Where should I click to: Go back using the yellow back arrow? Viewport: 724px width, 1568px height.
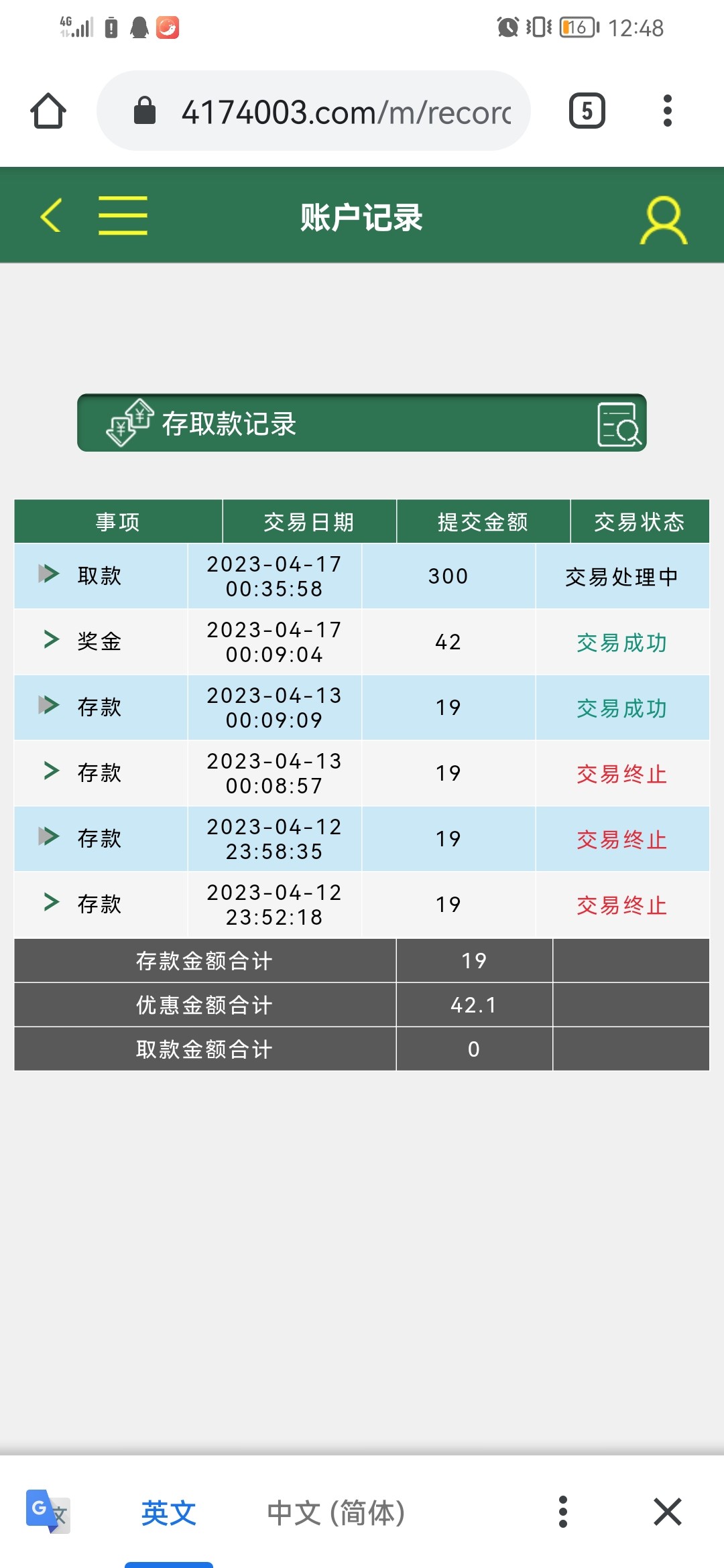pyautogui.click(x=51, y=215)
